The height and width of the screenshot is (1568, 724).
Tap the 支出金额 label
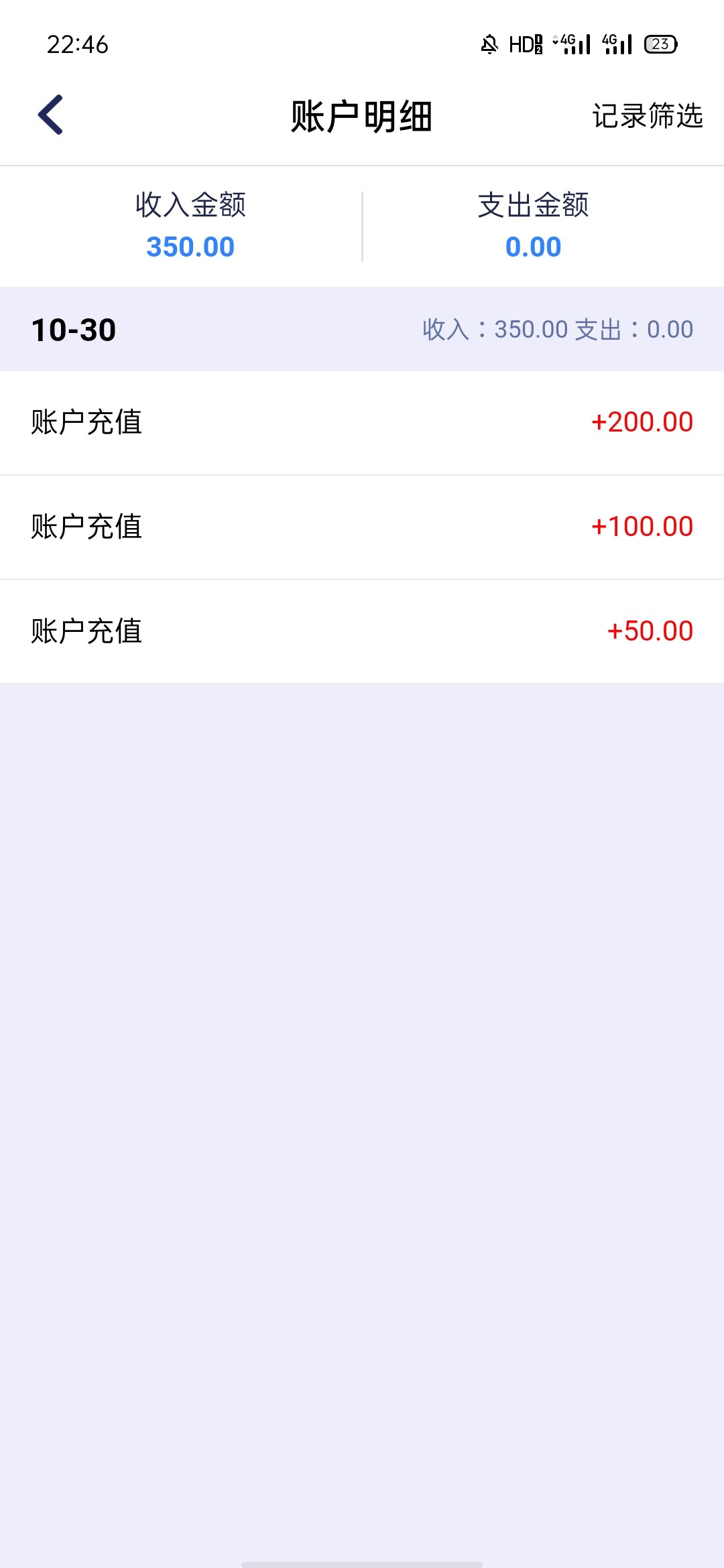click(532, 206)
